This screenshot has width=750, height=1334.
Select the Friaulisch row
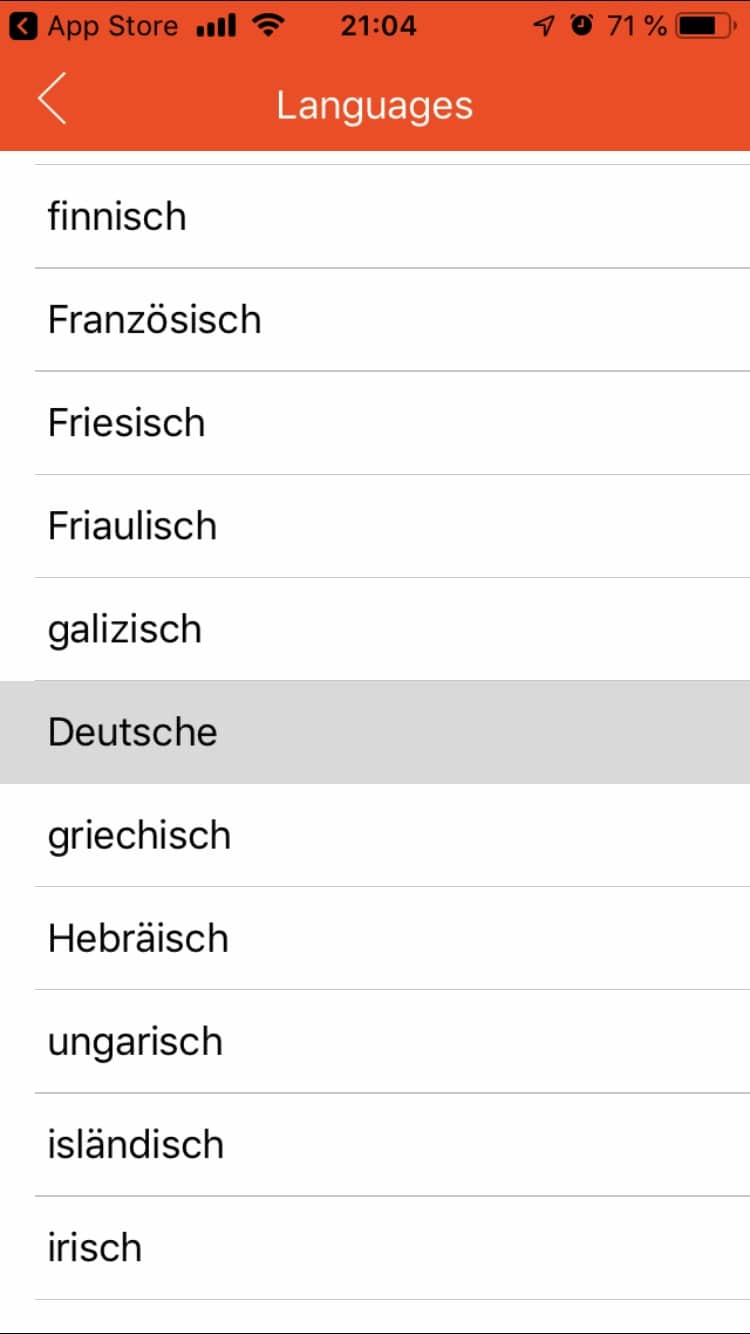coord(375,525)
